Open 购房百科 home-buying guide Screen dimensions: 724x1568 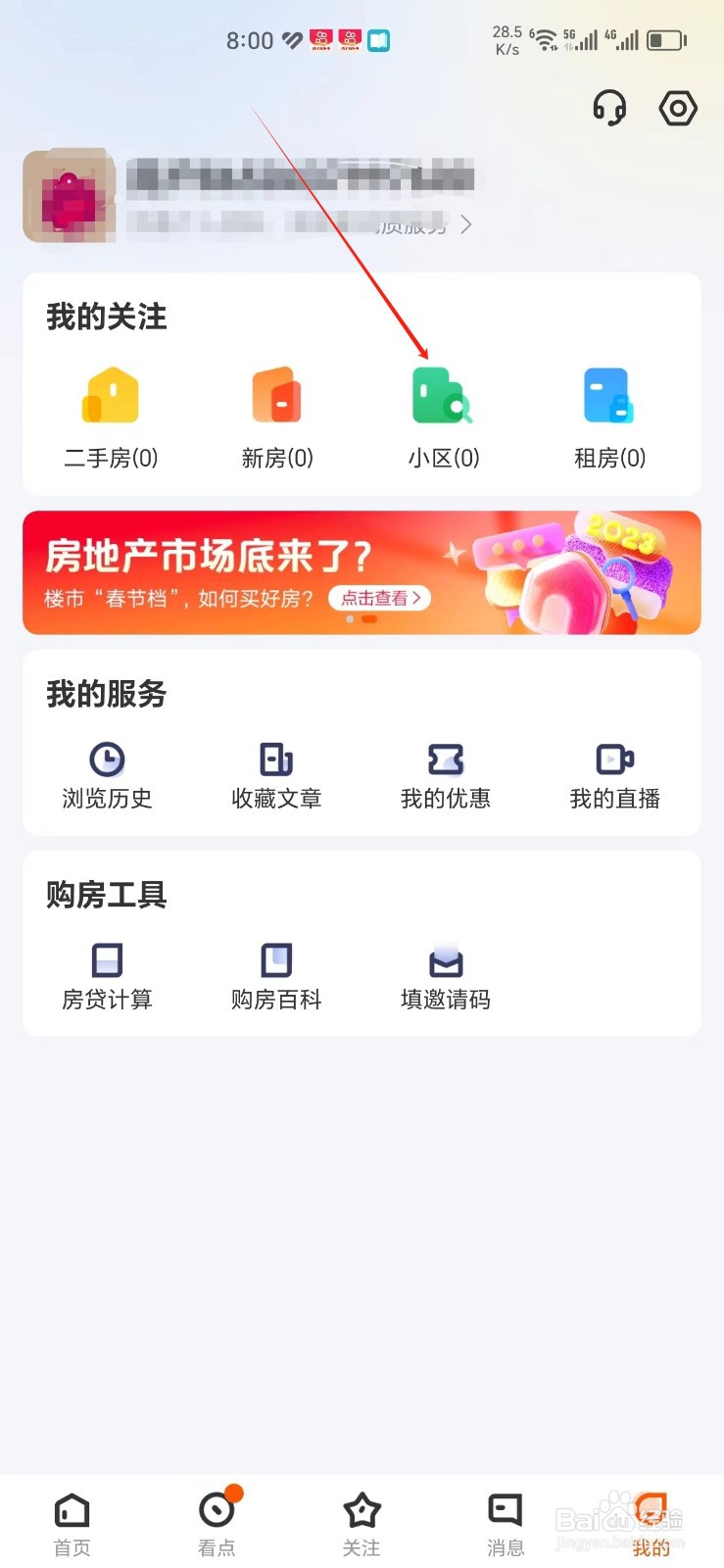[276, 977]
